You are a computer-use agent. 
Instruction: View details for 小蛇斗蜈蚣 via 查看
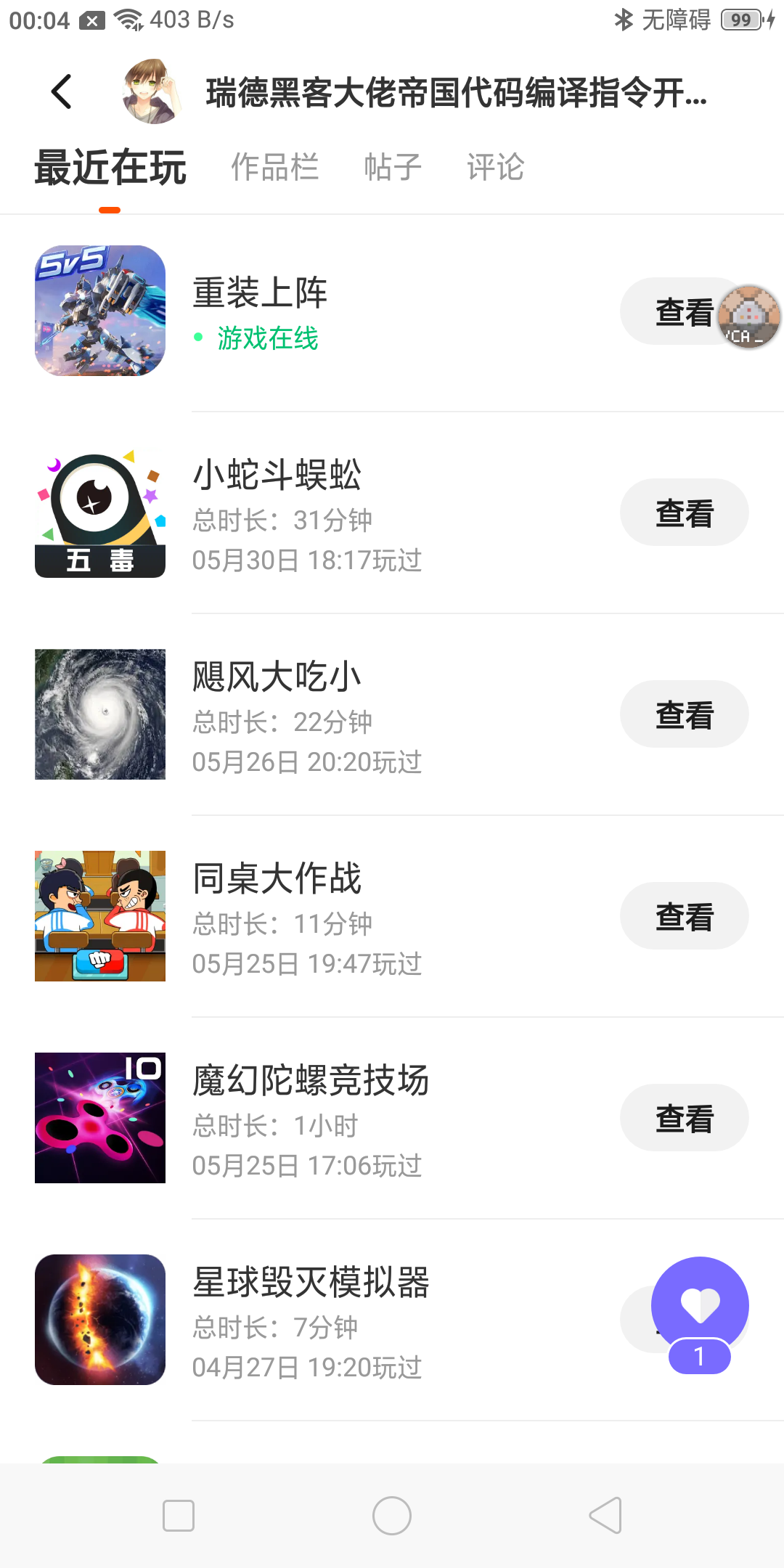click(x=684, y=513)
